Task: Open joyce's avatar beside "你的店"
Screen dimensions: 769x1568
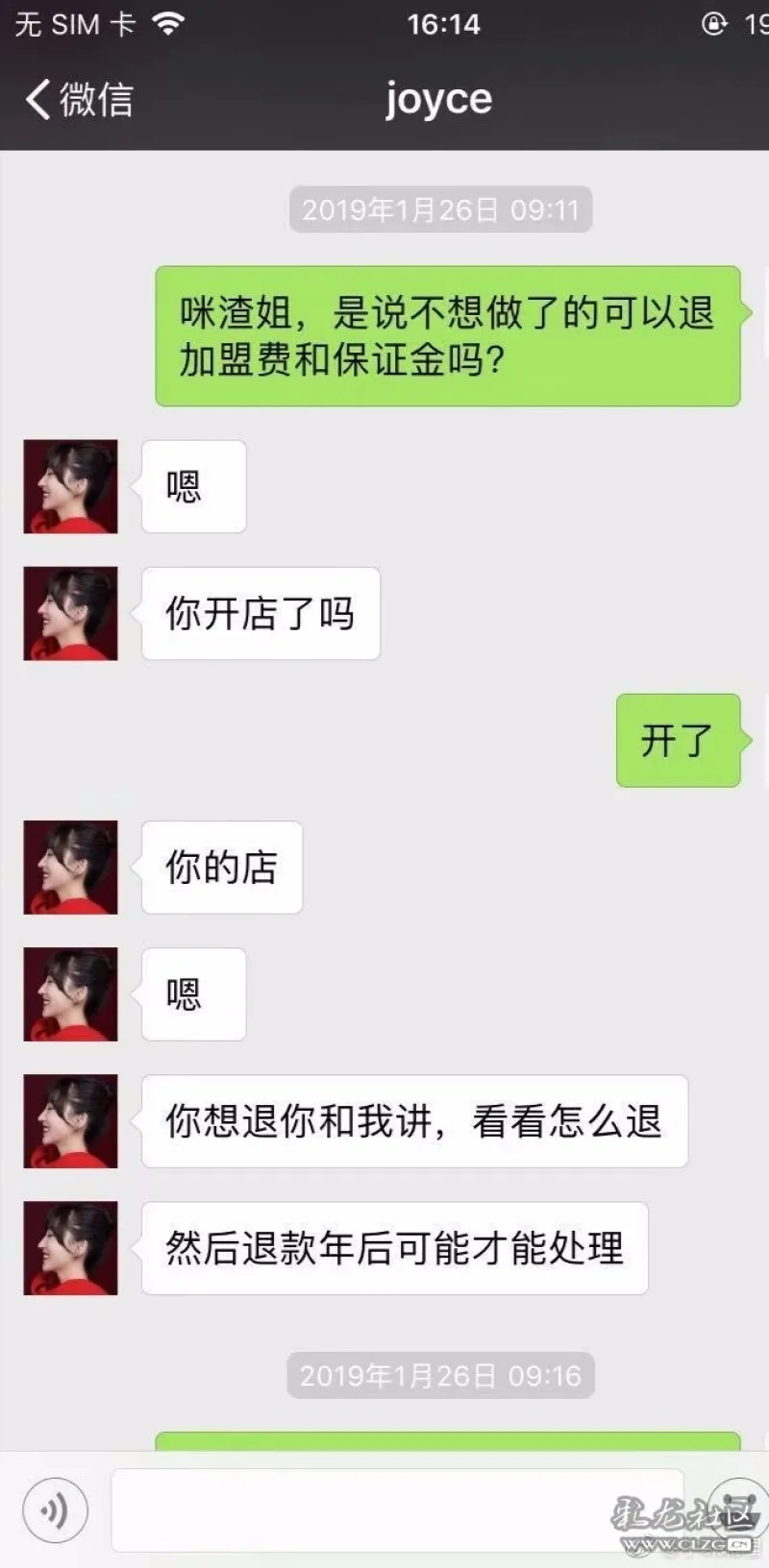Action: pyautogui.click(x=70, y=867)
